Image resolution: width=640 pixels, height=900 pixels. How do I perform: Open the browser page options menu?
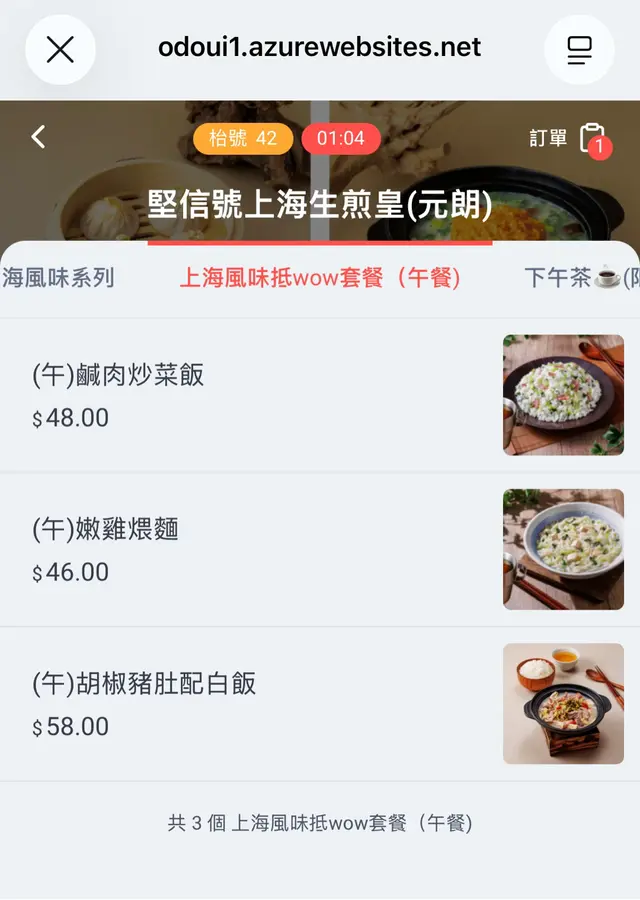tap(579, 49)
